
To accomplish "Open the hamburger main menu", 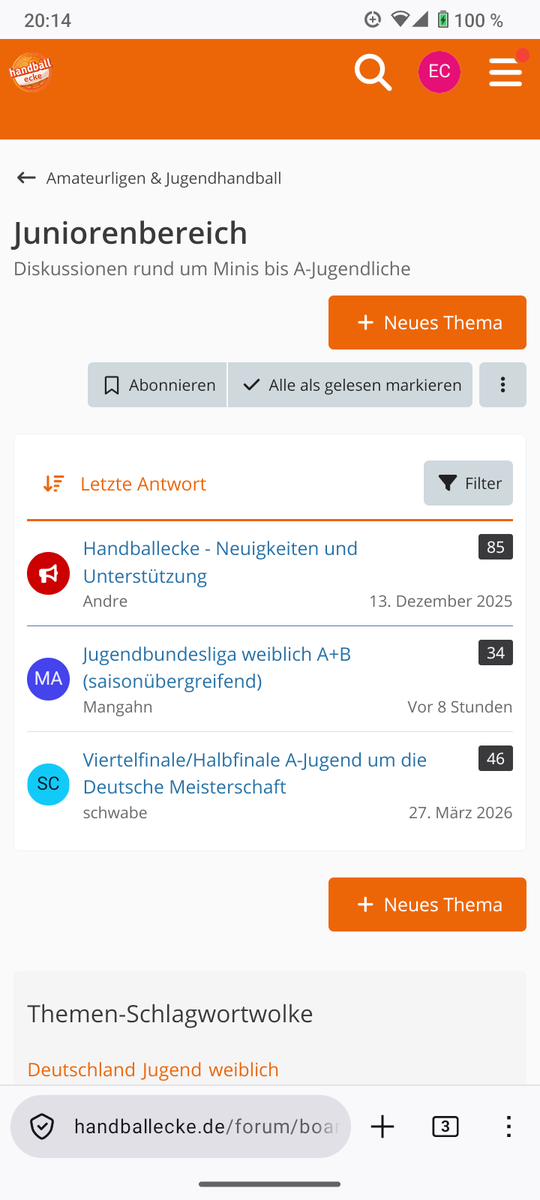I will (x=506, y=72).
